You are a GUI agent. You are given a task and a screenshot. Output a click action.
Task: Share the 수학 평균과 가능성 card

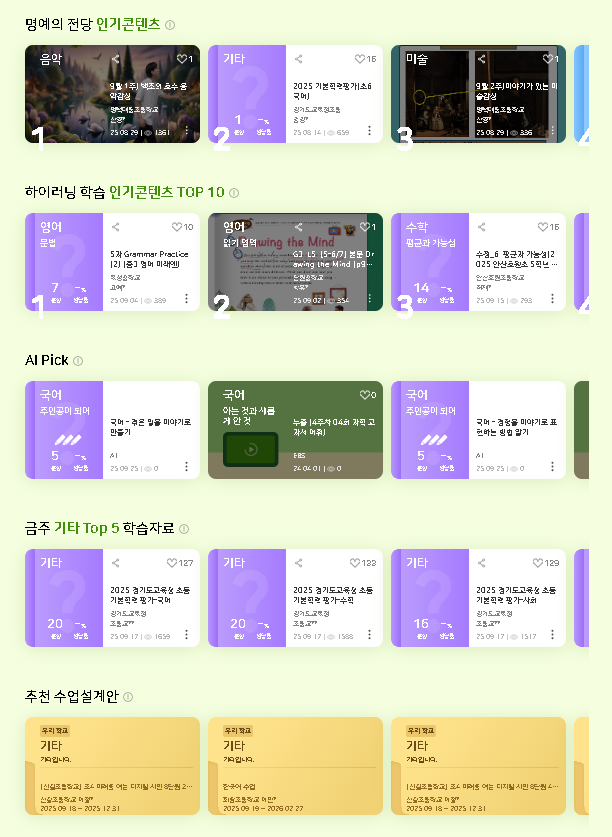tap(482, 227)
